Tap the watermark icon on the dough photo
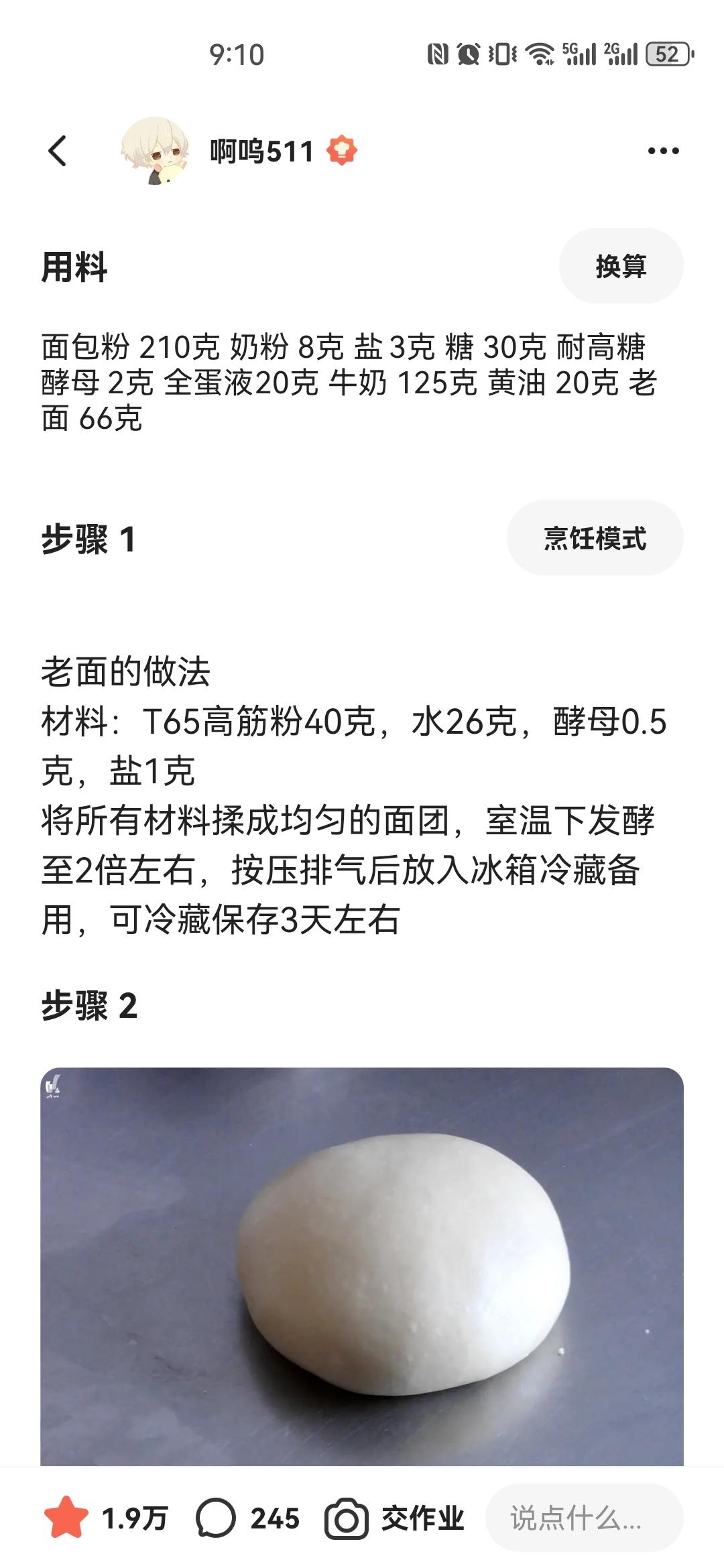 [x=54, y=1086]
